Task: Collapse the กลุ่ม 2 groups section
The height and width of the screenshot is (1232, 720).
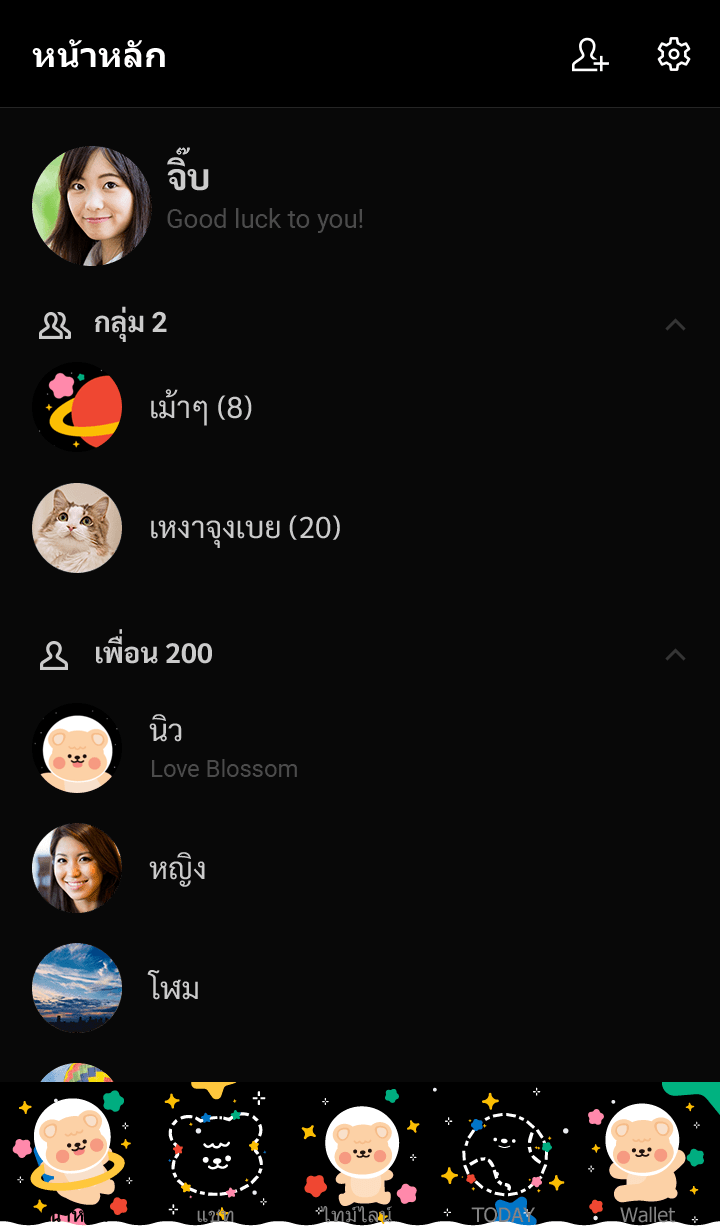Action: 675,324
